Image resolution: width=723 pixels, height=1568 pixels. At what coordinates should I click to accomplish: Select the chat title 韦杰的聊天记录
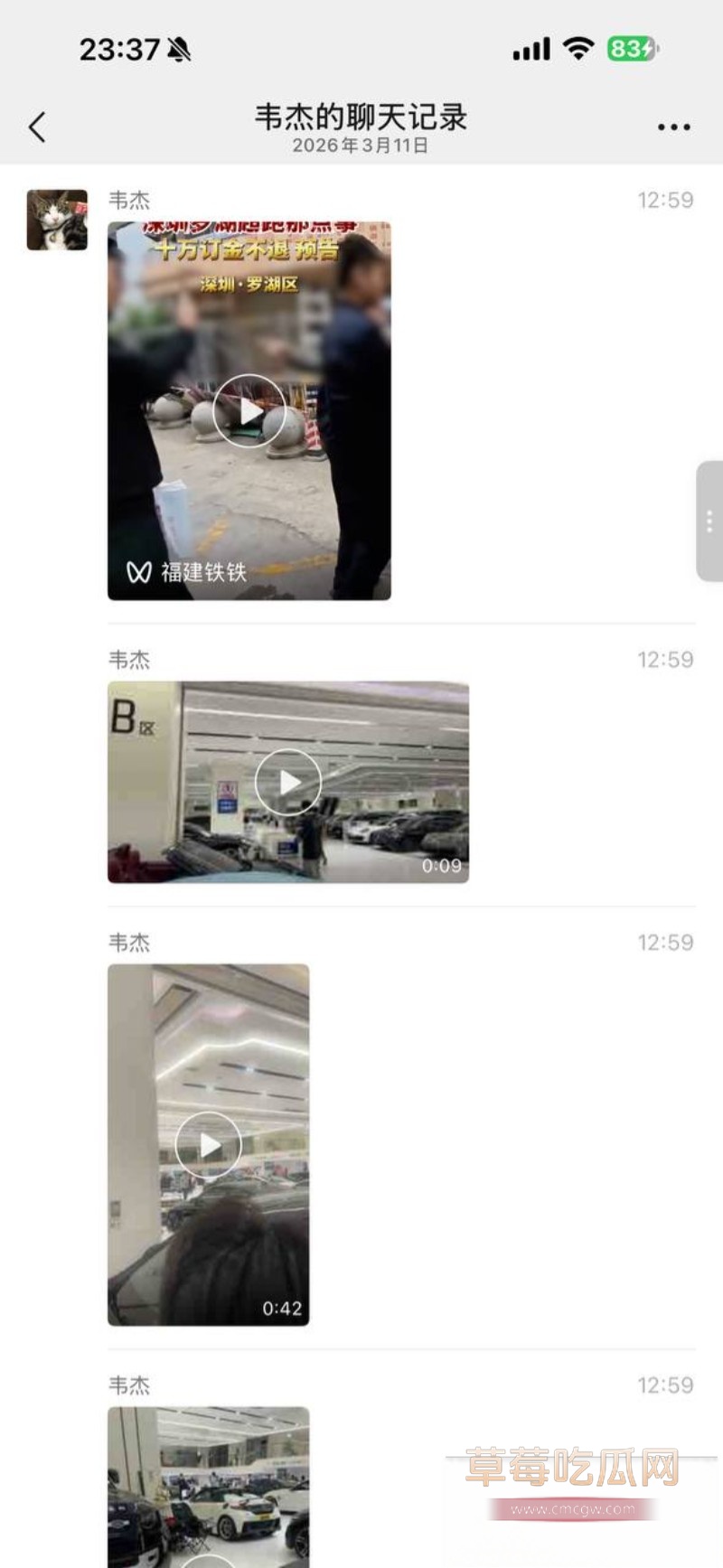[x=361, y=118]
